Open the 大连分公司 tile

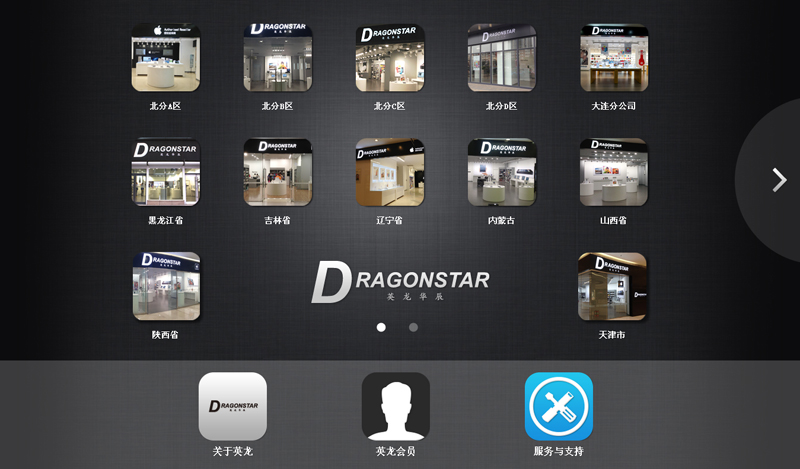click(x=613, y=58)
